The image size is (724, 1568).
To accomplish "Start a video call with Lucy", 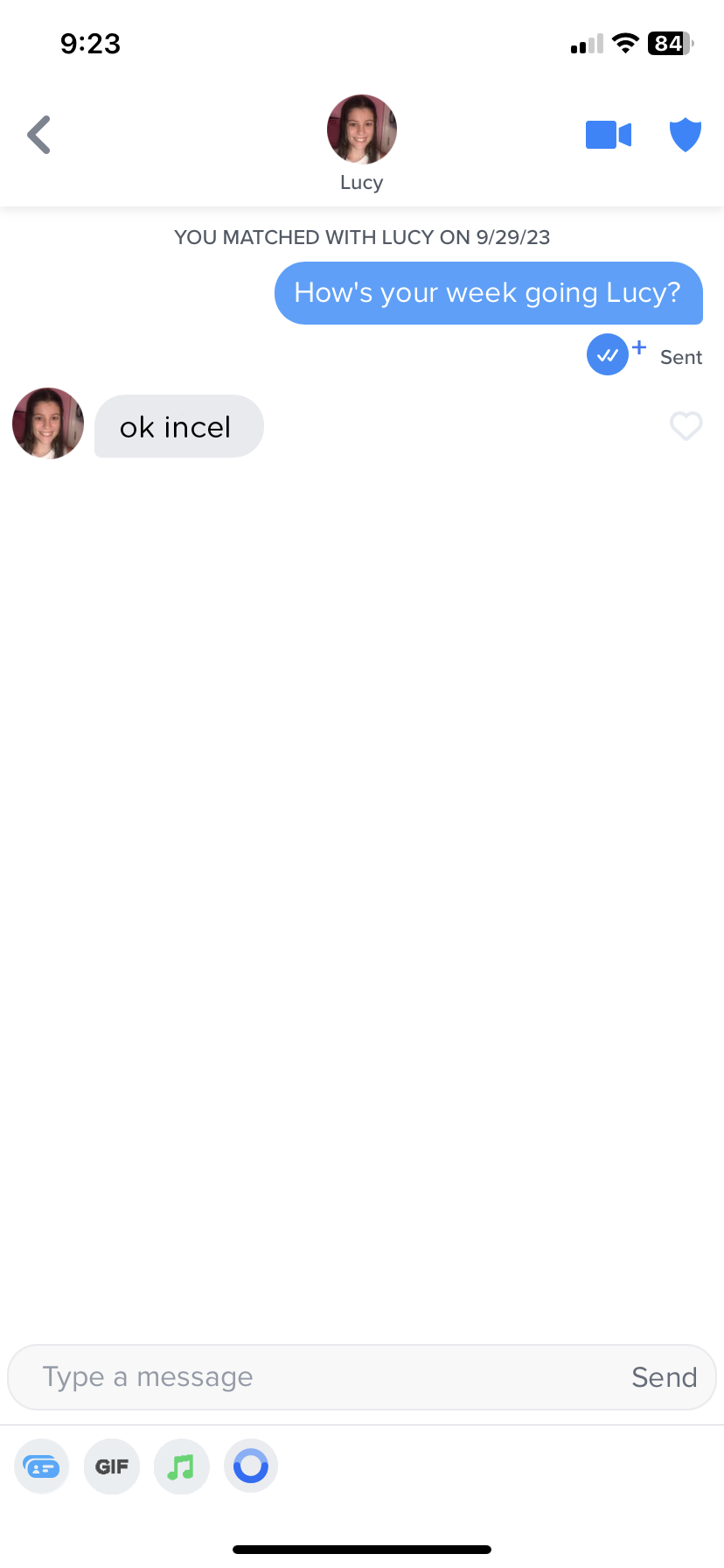I will (608, 135).
